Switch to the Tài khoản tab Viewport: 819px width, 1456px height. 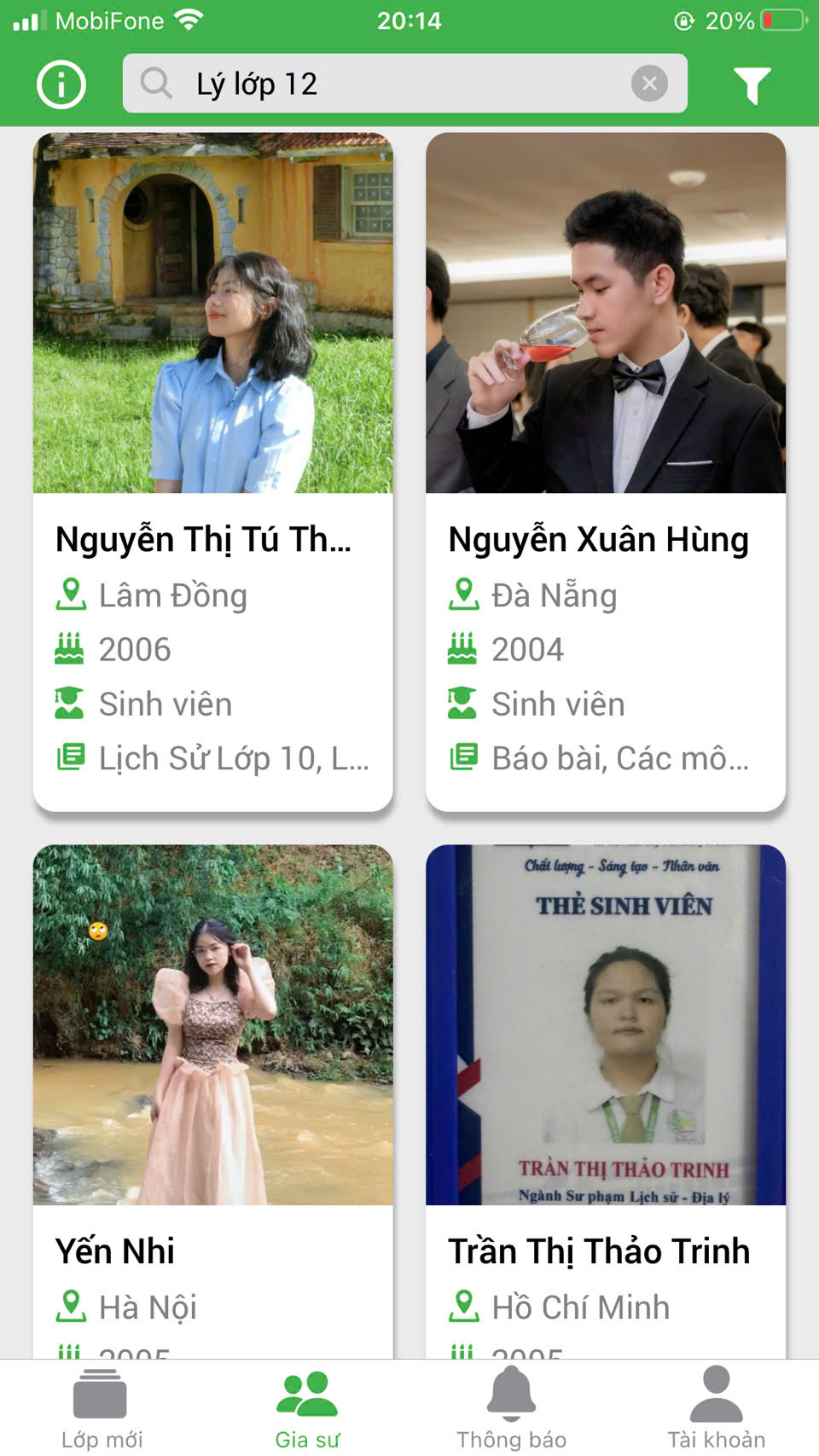(x=716, y=1408)
